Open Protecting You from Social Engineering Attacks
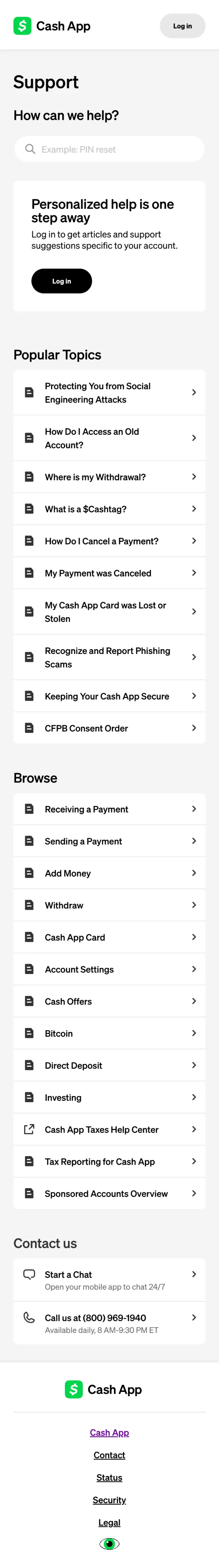The image size is (219, 1568). [x=109, y=393]
